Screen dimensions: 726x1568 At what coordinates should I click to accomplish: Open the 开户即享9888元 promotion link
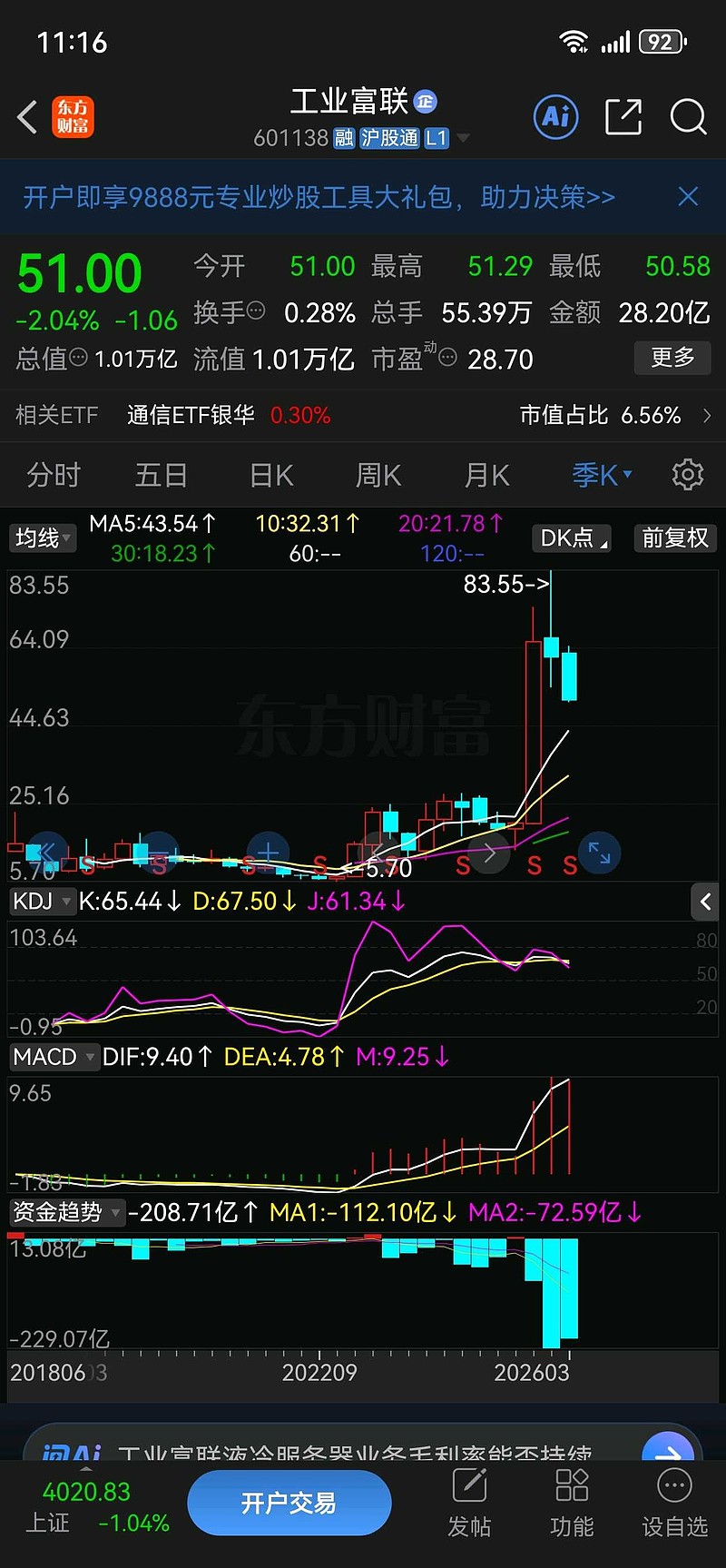click(319, 197)
